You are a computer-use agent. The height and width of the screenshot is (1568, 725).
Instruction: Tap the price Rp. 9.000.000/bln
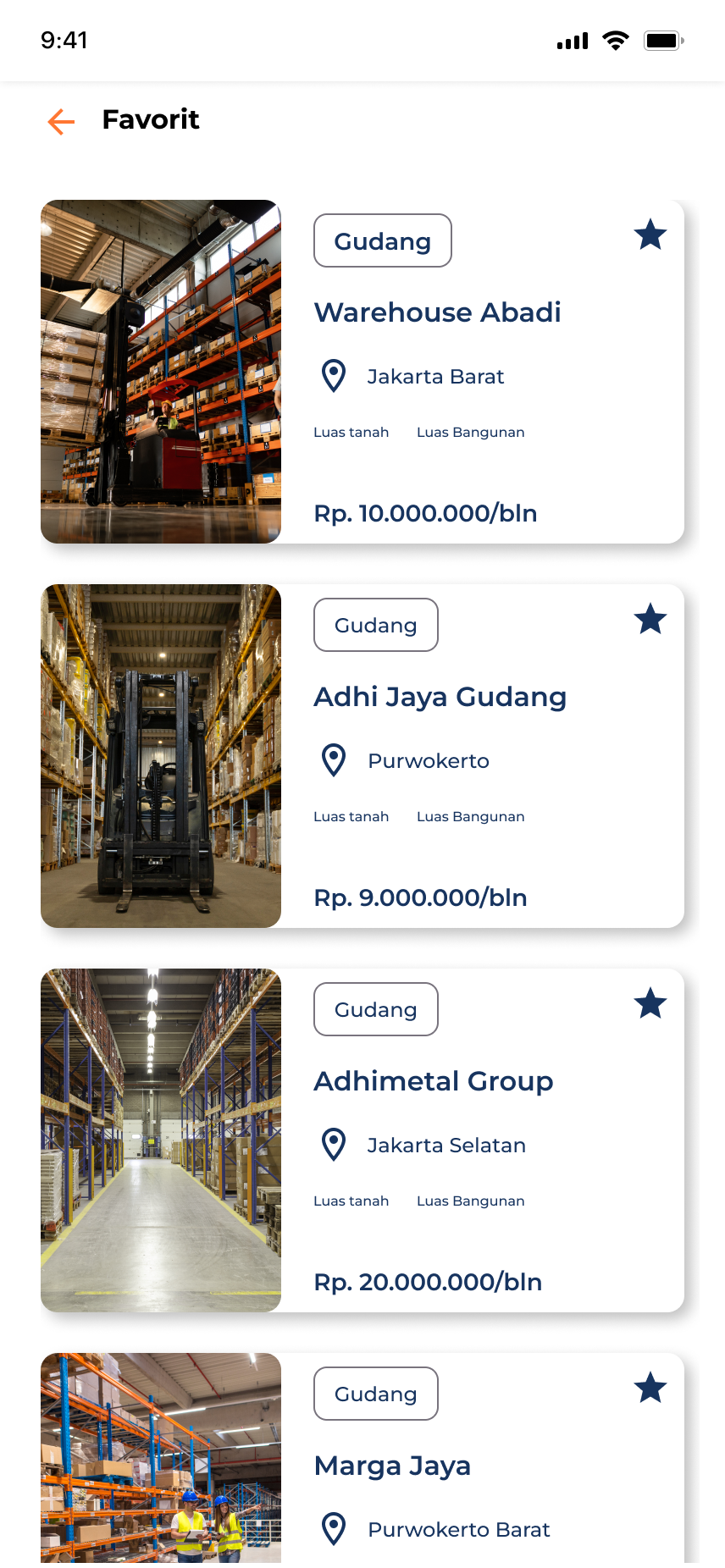[x=420, y=897]
